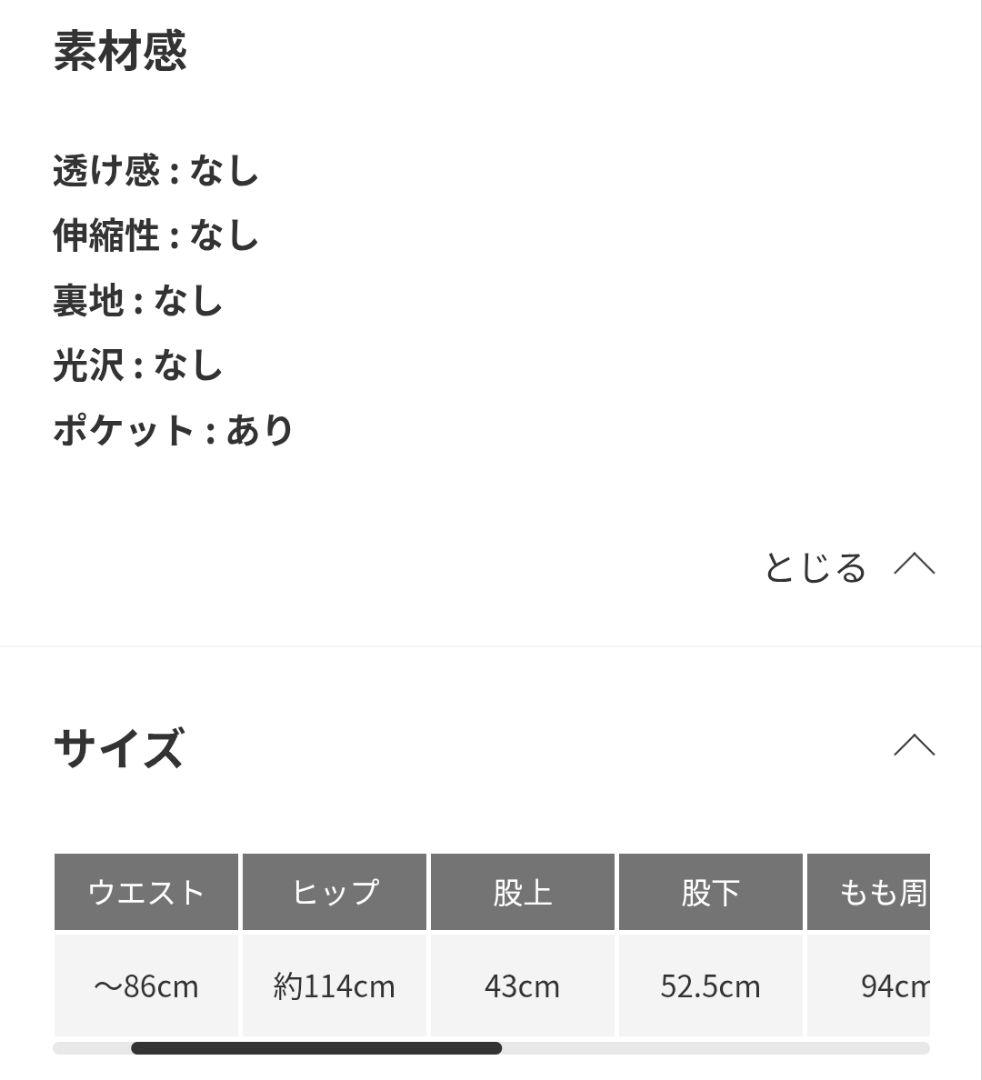This screenshot has height=1080, width=982.
Task: Click the ウエスト column header
Action: (x=145, y=891)
